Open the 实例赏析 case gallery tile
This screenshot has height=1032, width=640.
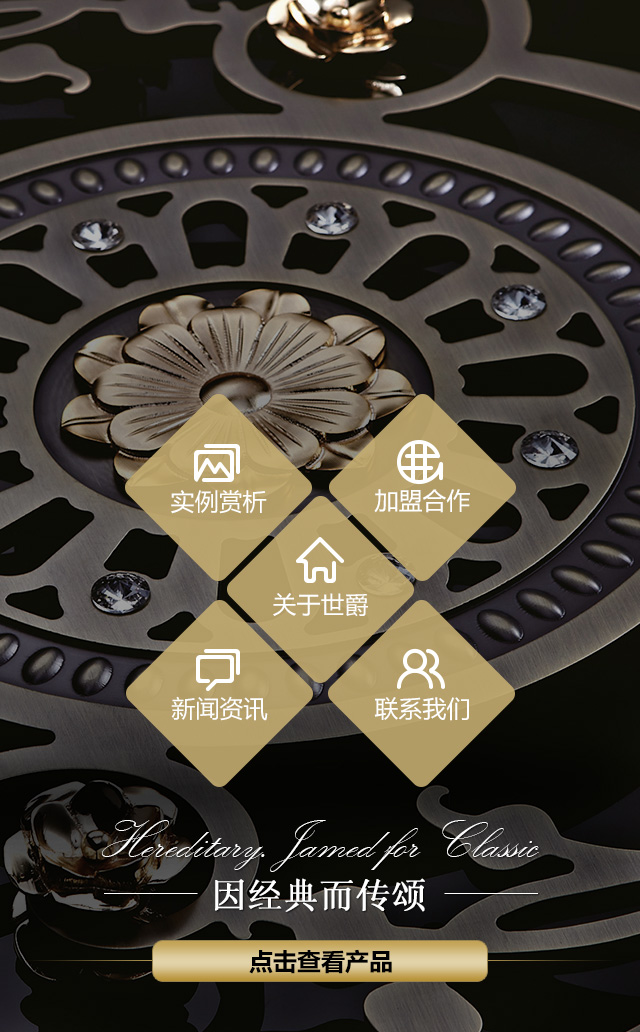coord(218,485)
